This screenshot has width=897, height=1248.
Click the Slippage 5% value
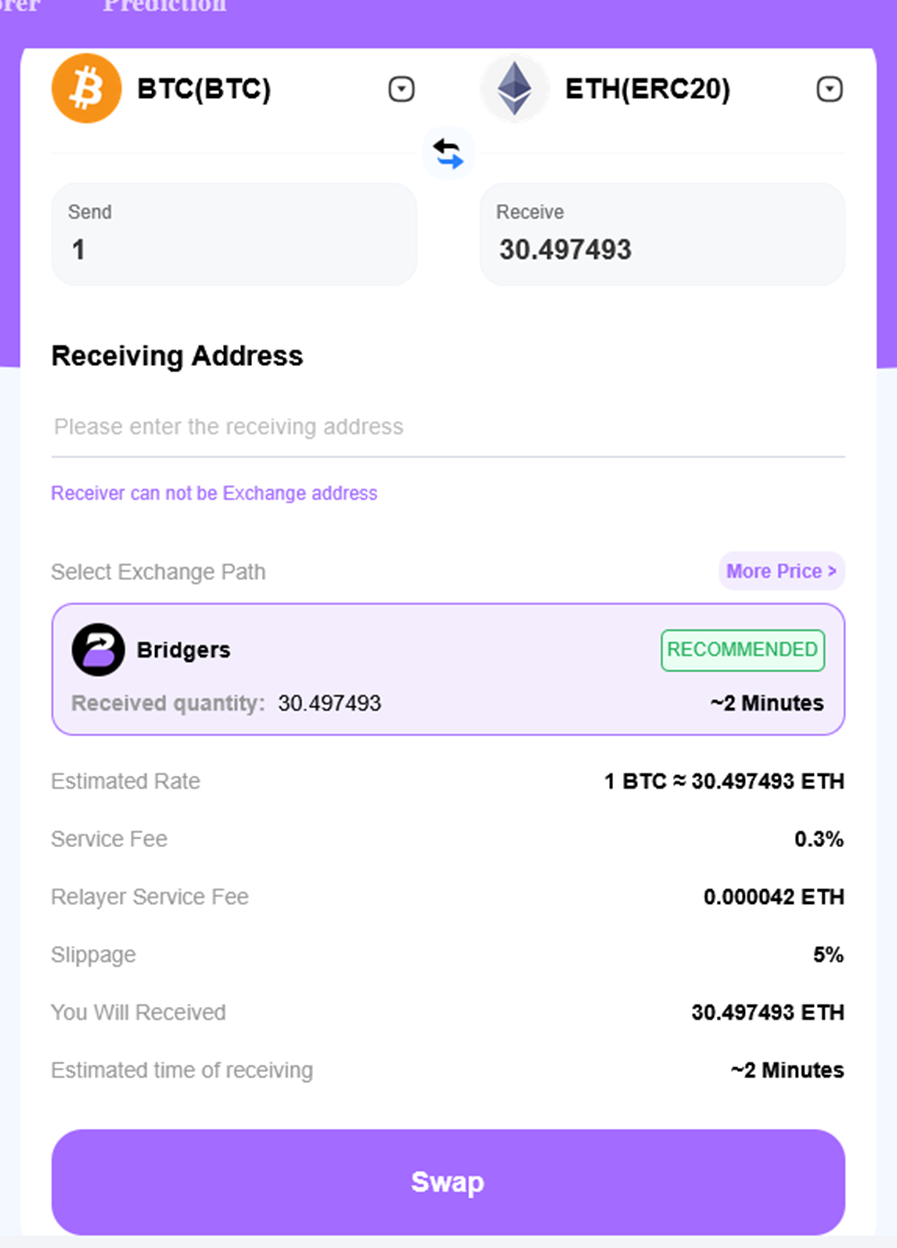829,955
